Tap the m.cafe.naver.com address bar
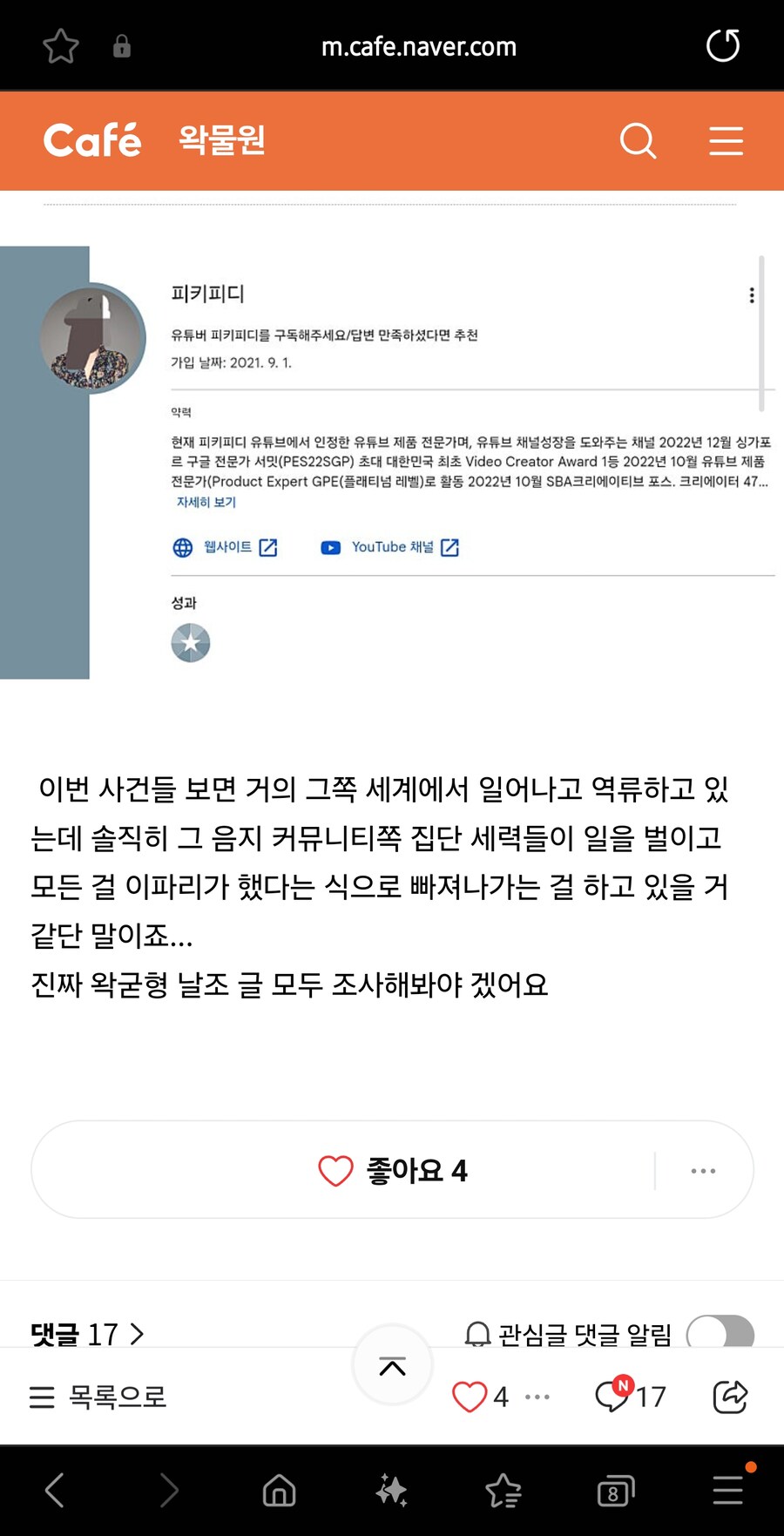784x1536 pixels. tap(419, 46)
